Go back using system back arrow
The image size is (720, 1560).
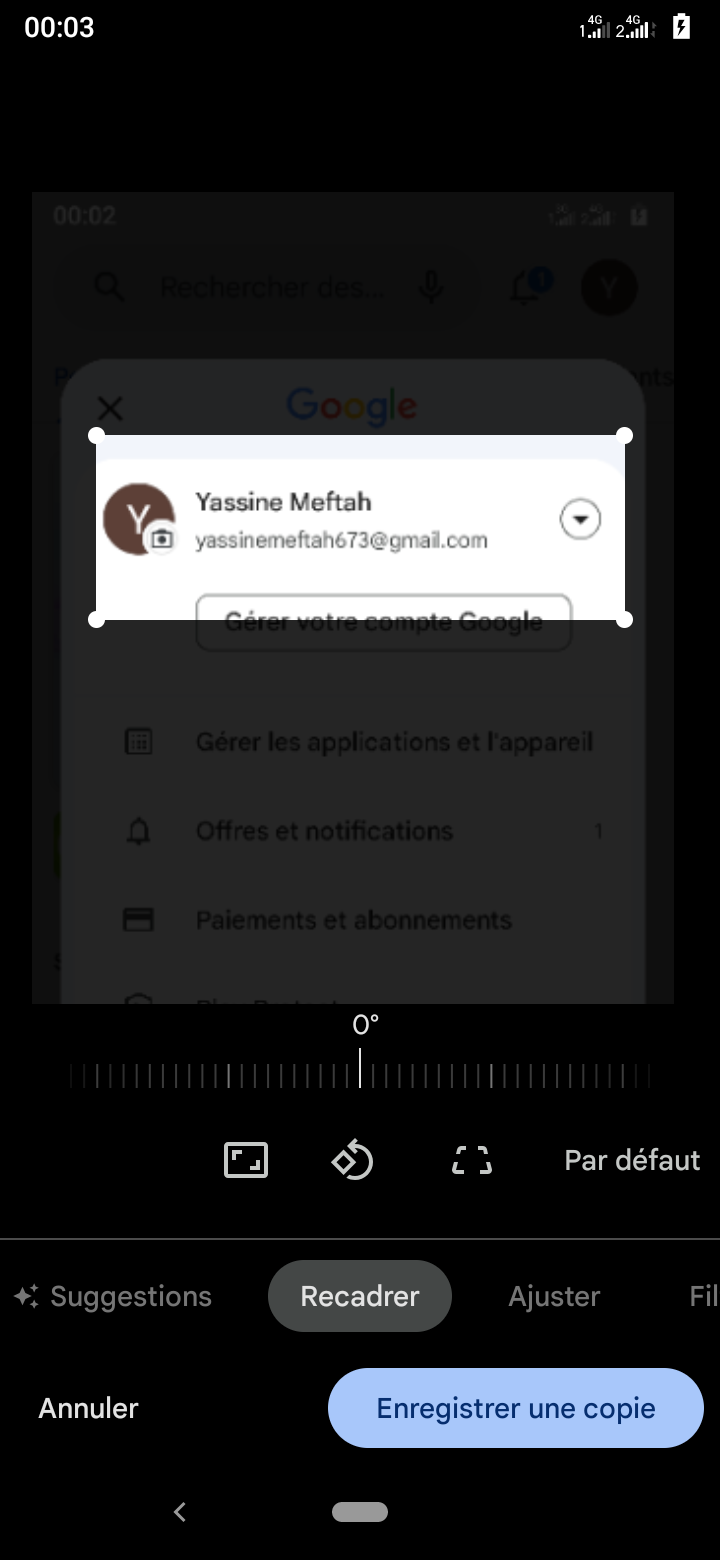coord(180,1512)
